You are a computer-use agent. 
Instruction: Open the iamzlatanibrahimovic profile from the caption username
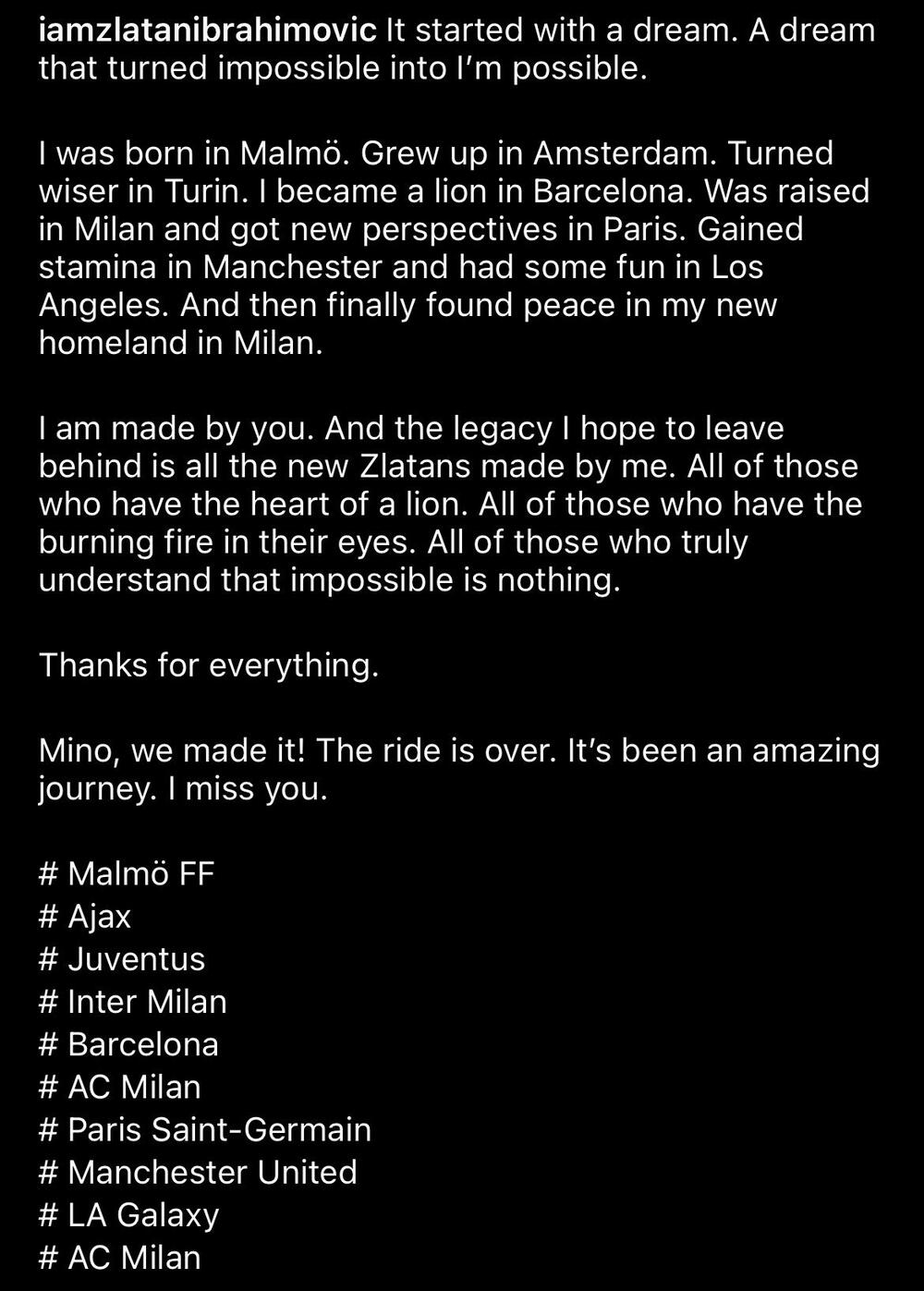(x=208, y=30)
